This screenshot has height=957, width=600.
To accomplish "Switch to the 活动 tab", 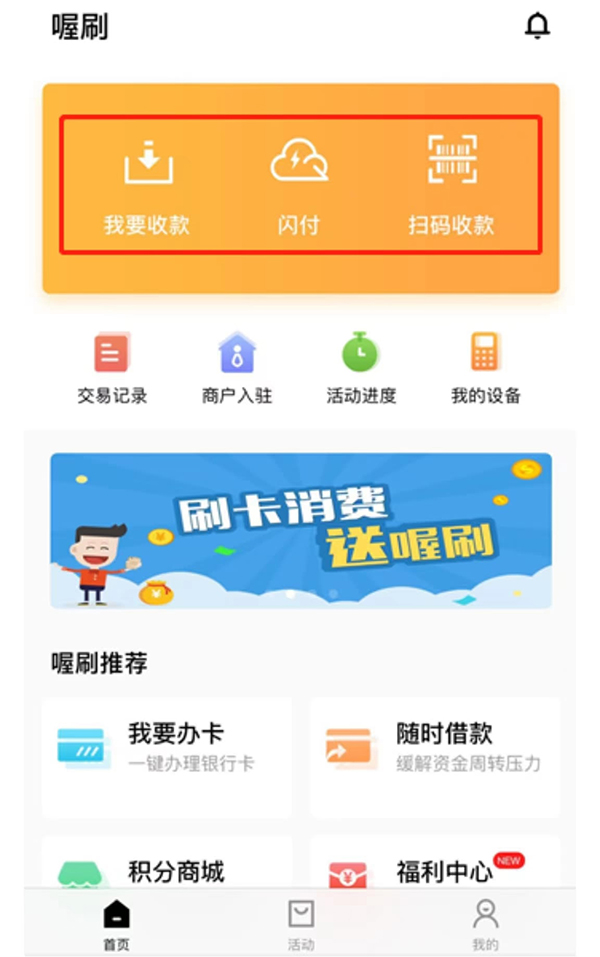I will (300, 924).
